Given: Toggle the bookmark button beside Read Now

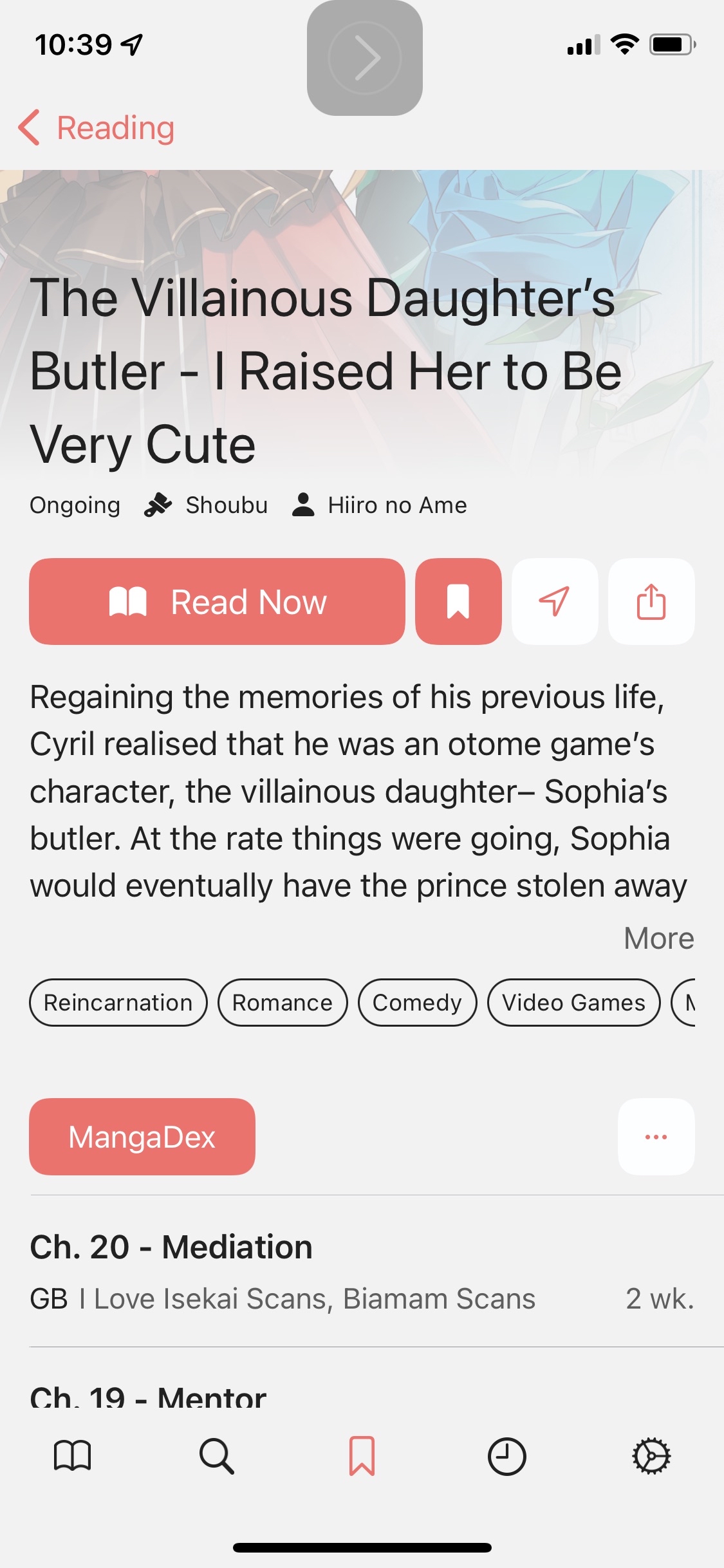Looking at the screenshot, I should [458, 601].
